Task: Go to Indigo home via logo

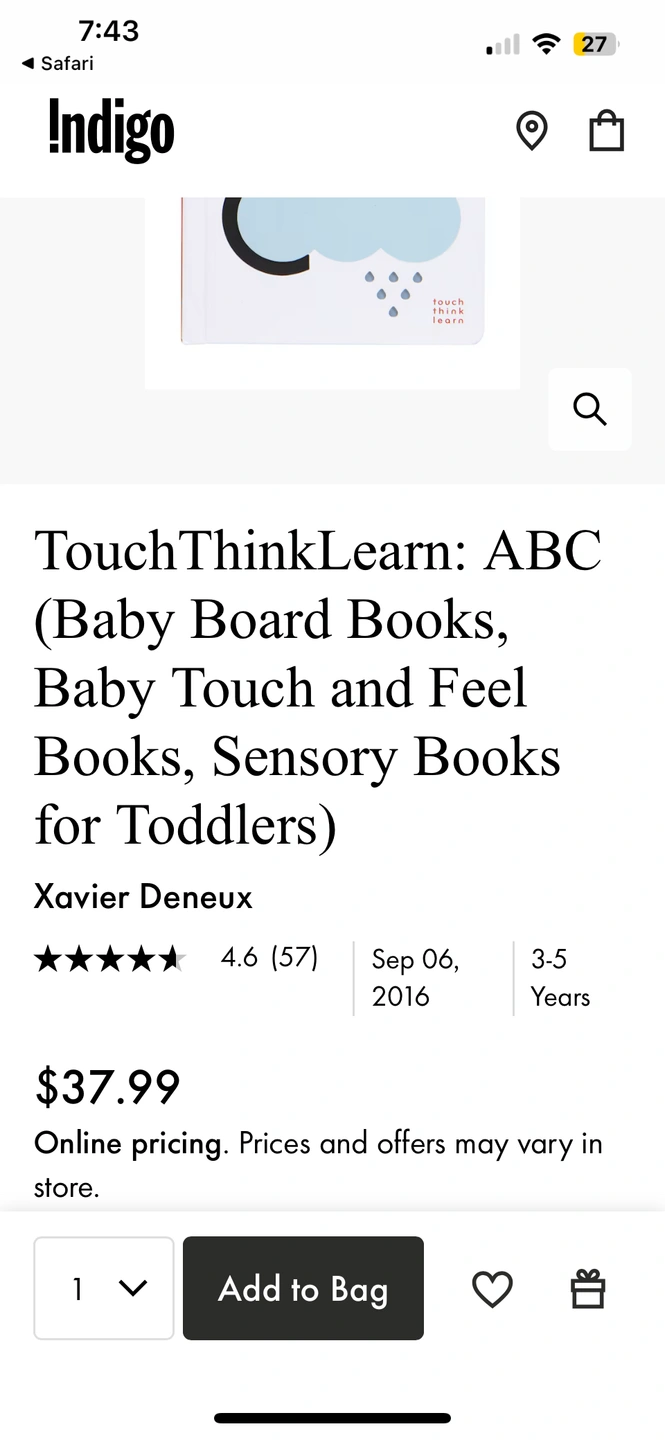Action: point(111,130)
